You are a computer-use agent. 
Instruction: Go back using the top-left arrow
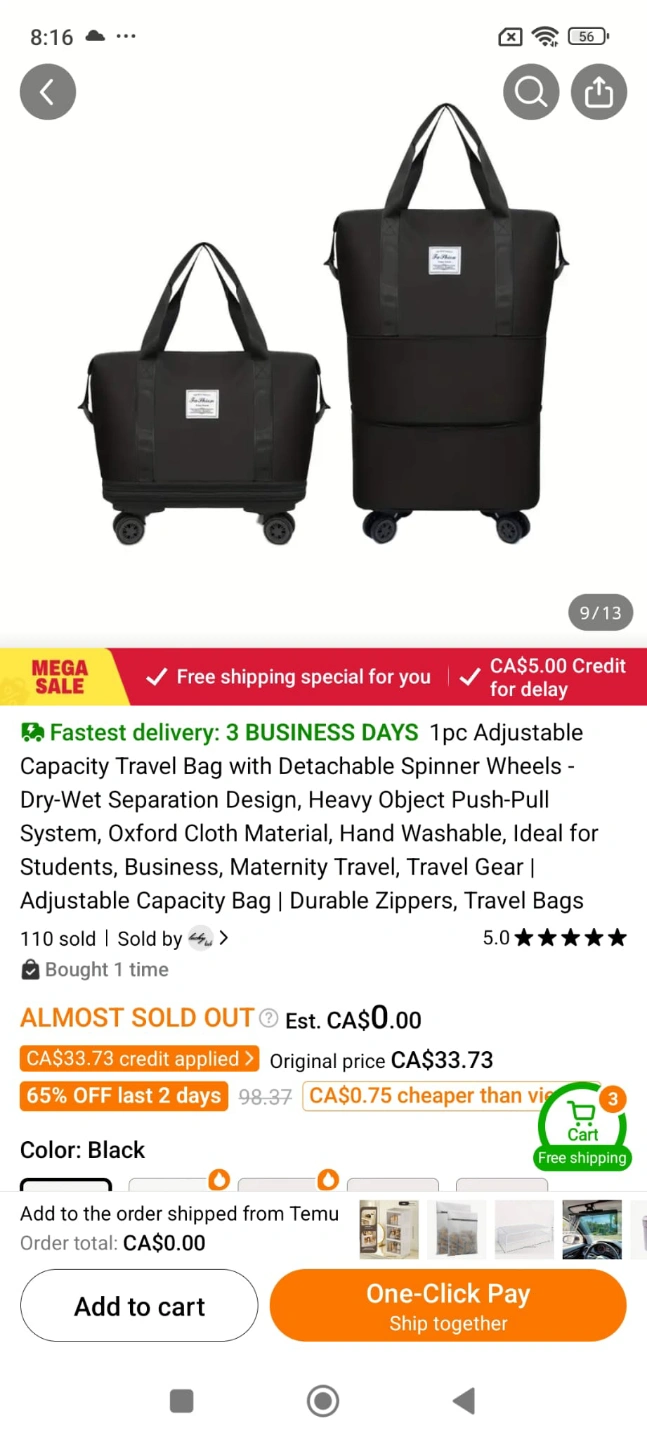point(47,92)
